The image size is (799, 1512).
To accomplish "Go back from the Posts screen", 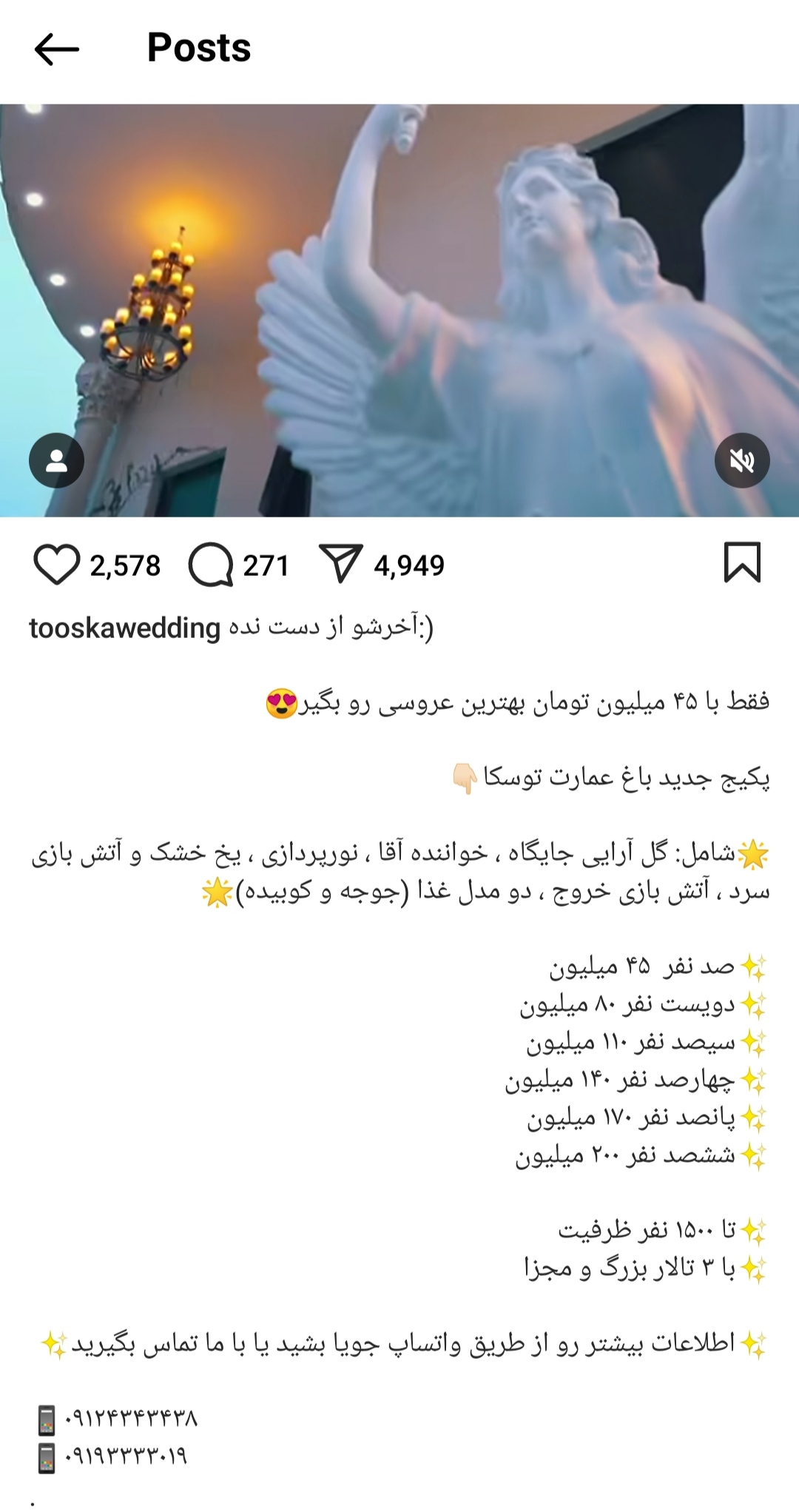I will coord(56,50).
